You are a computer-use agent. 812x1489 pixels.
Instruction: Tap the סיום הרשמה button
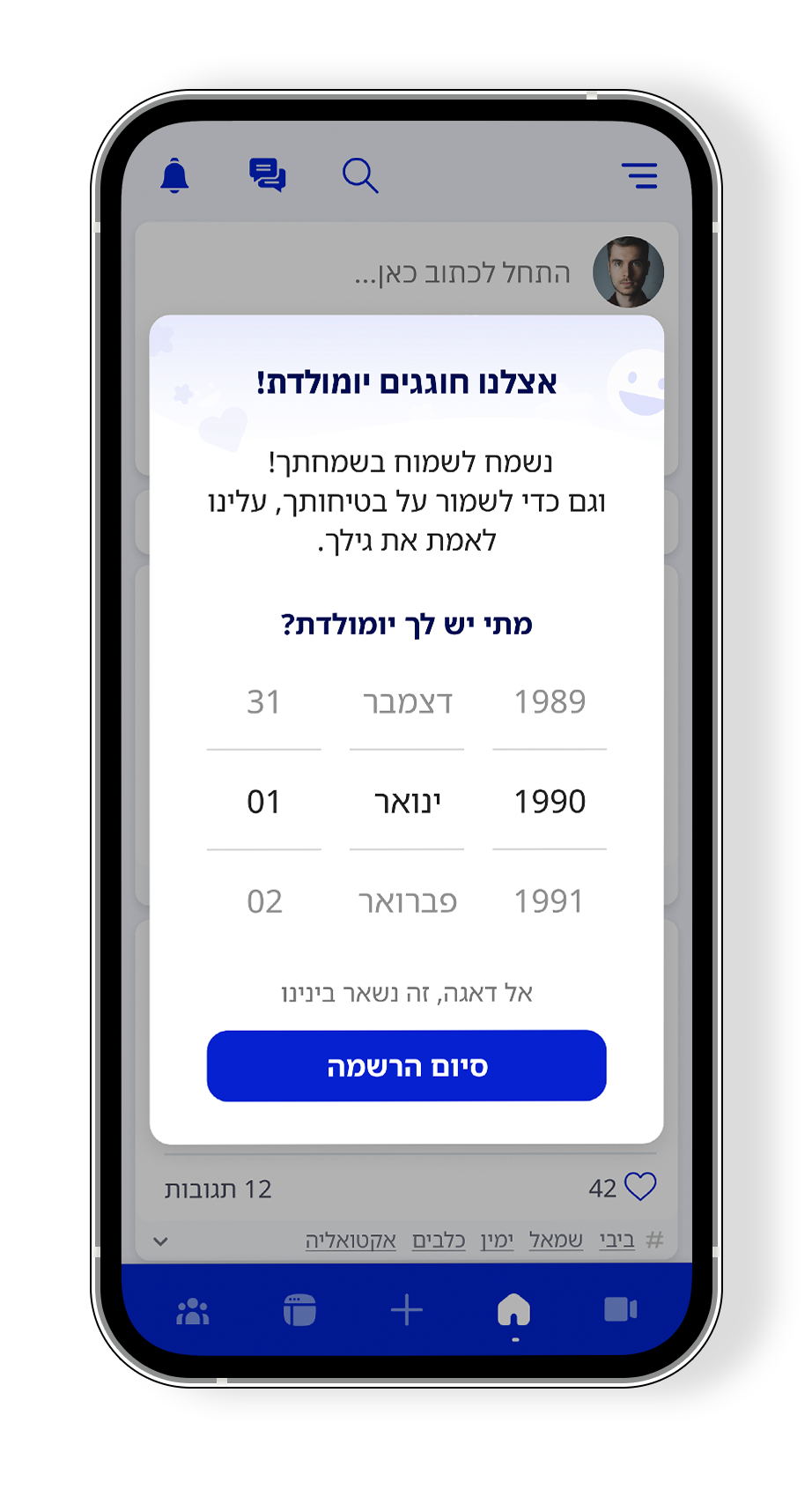[x=406, y=1066]
